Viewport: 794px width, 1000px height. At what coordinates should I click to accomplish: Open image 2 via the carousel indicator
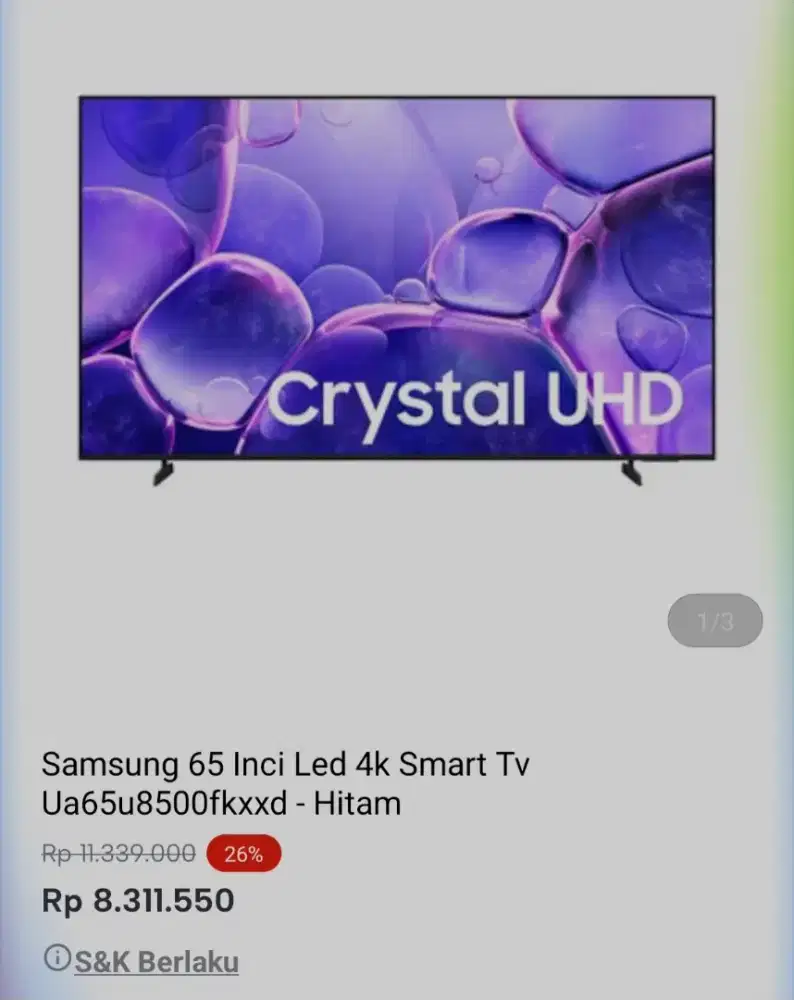click(715, 622)
